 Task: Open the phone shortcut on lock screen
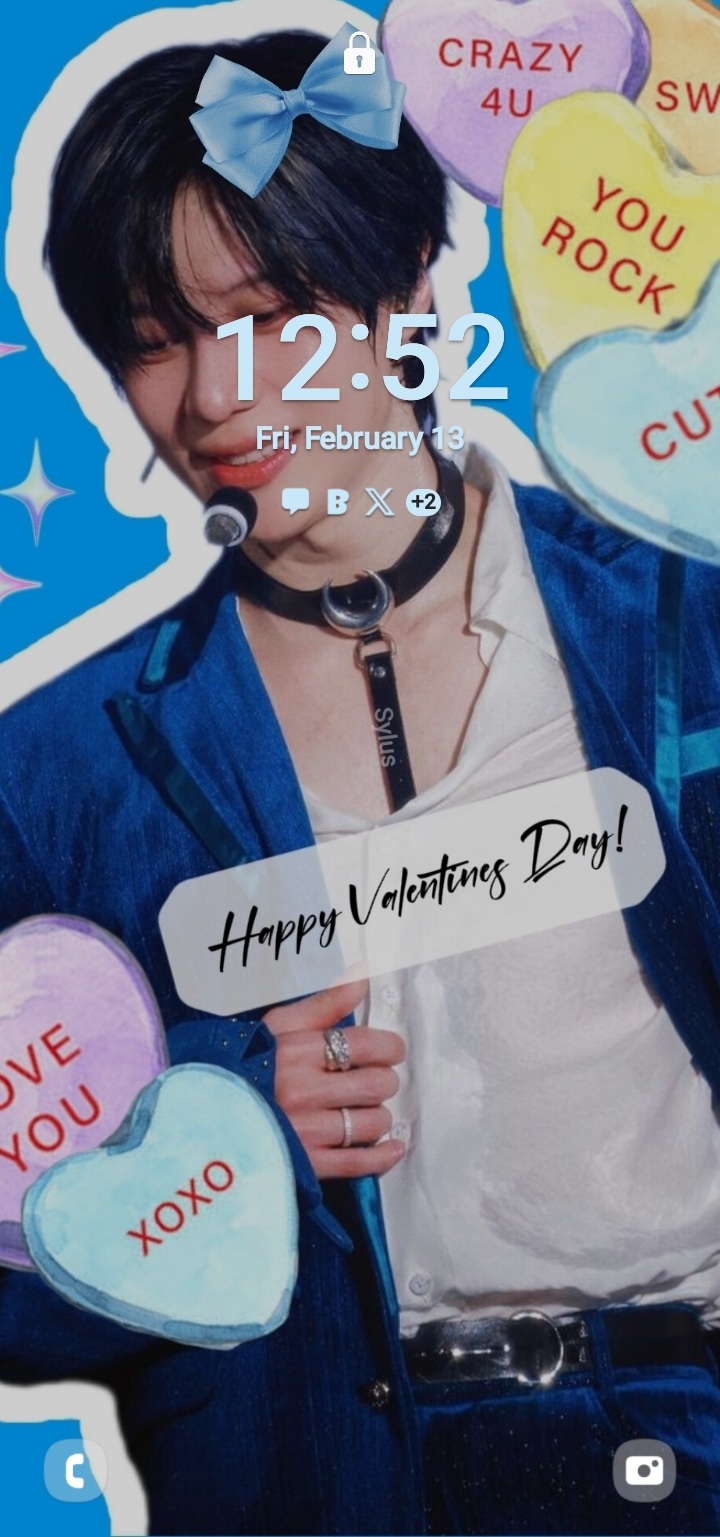click(x=75, y=1470)
